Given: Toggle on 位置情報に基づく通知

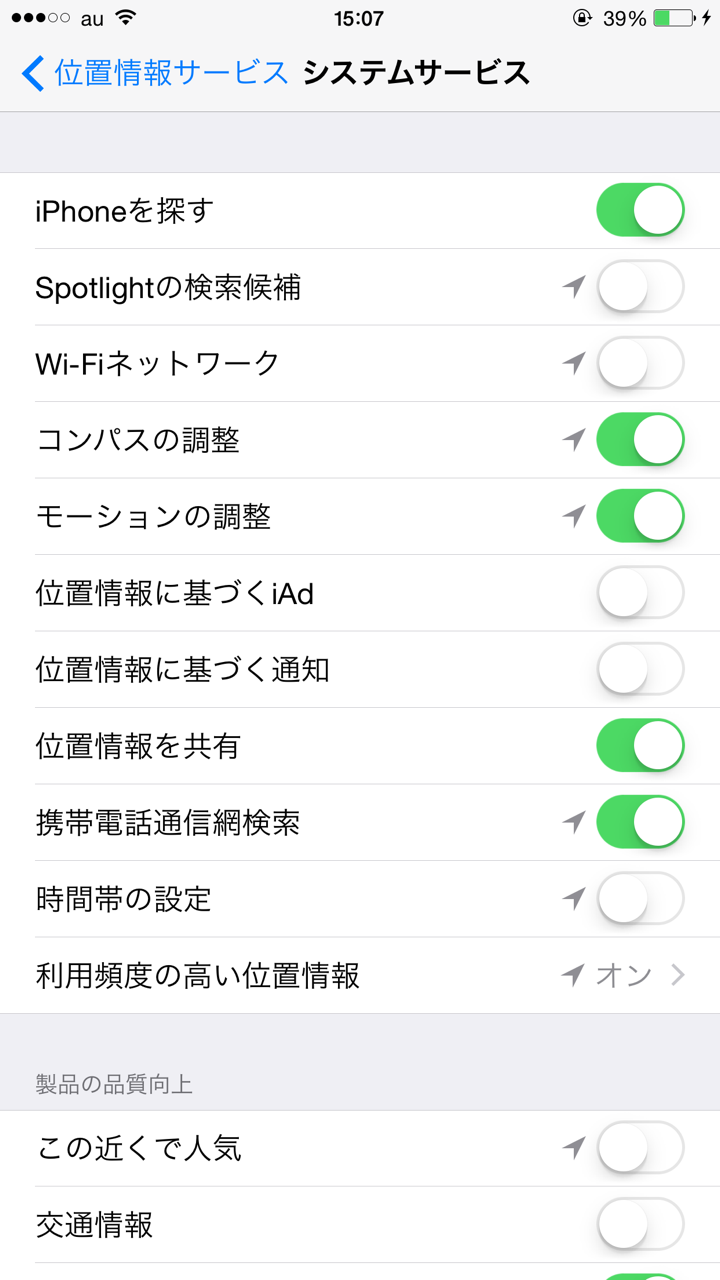Looking at the screenshot, I should 640,669.
